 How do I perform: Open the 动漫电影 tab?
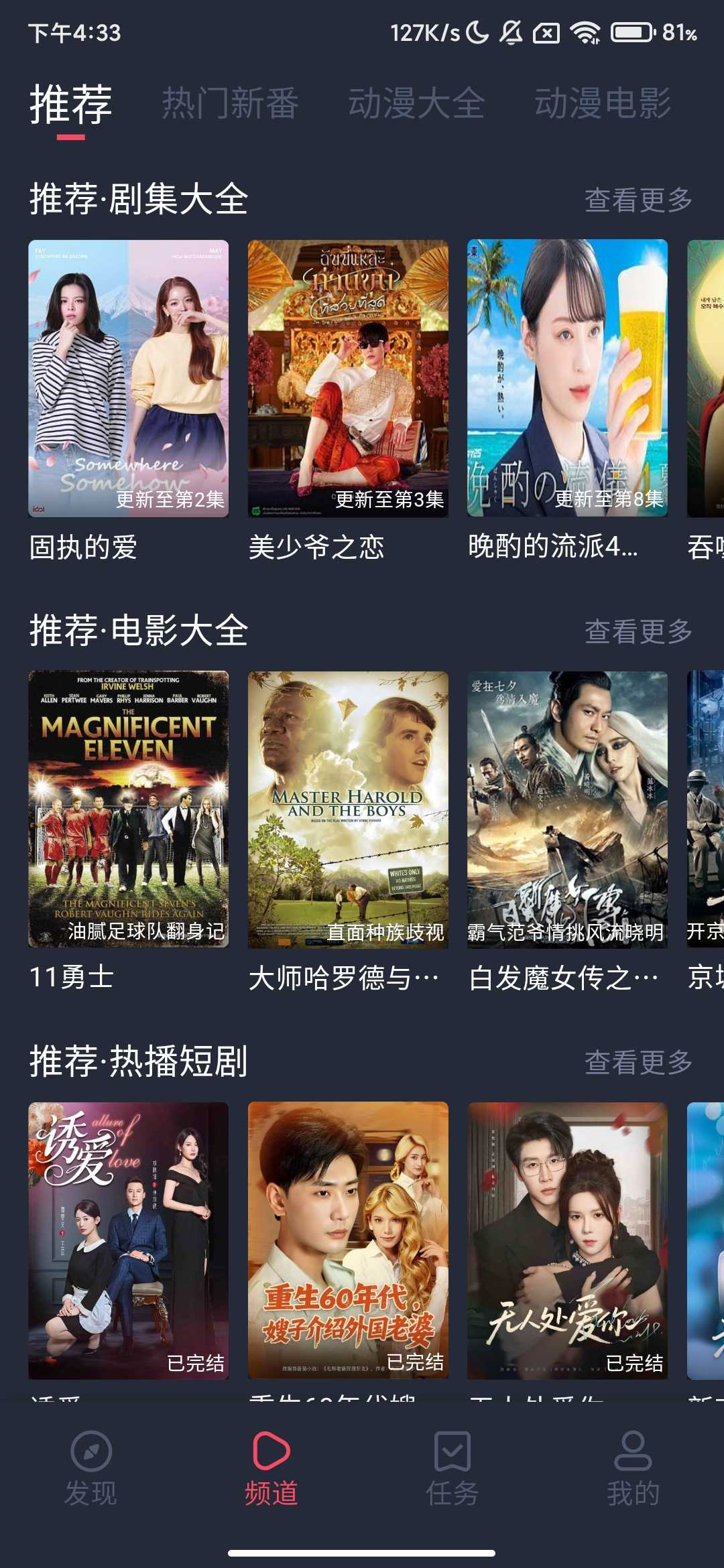coord(602,104)
